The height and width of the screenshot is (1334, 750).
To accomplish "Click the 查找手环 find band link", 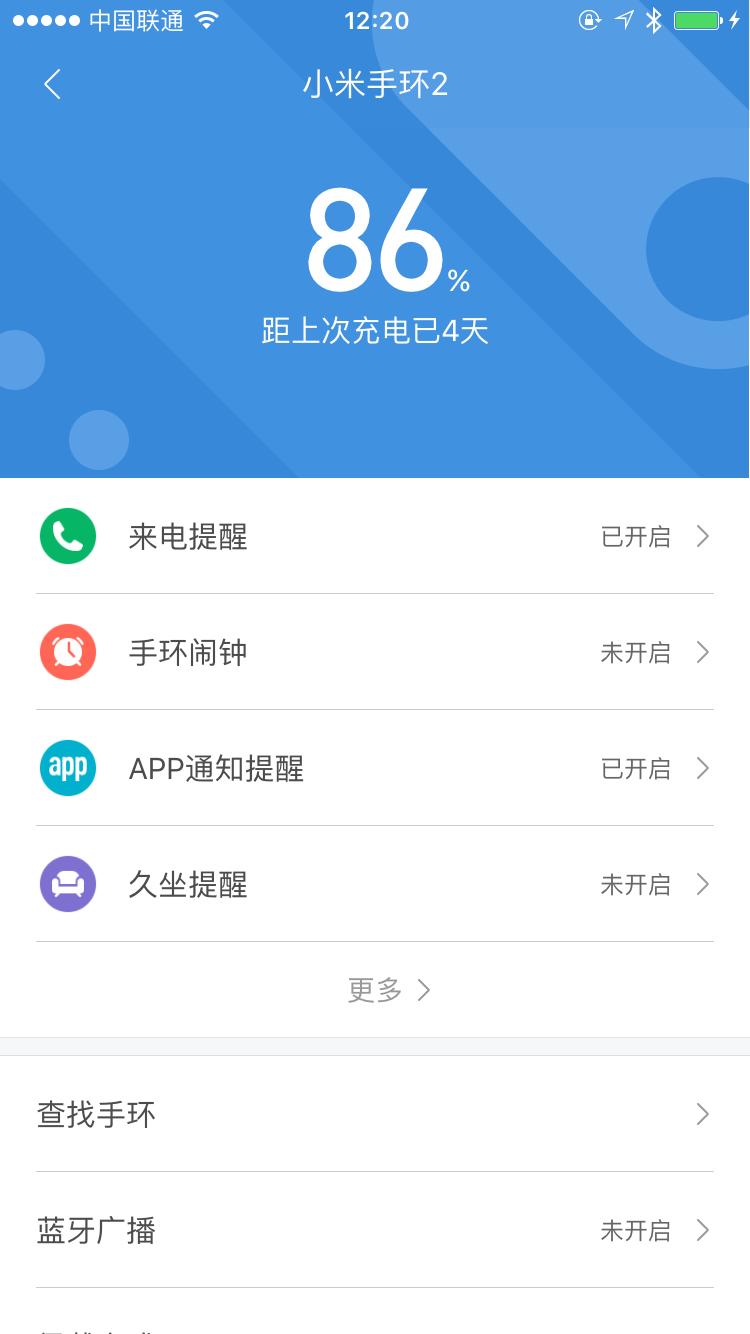I will tap(96, 1115).
